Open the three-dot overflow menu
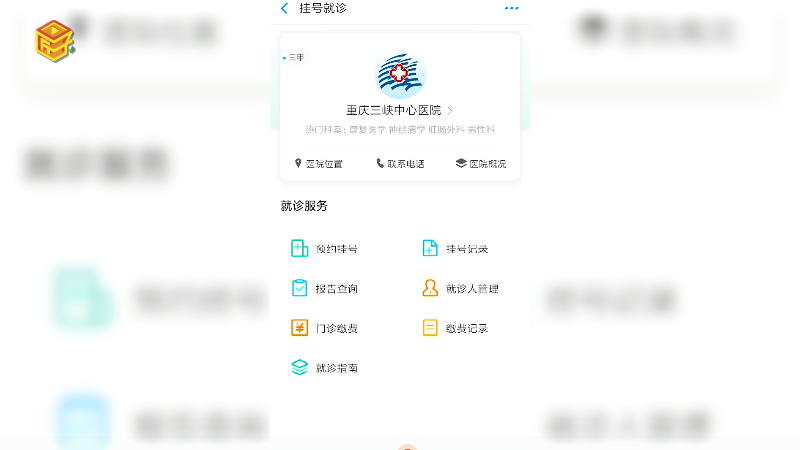800x450 pixels. 512,9
